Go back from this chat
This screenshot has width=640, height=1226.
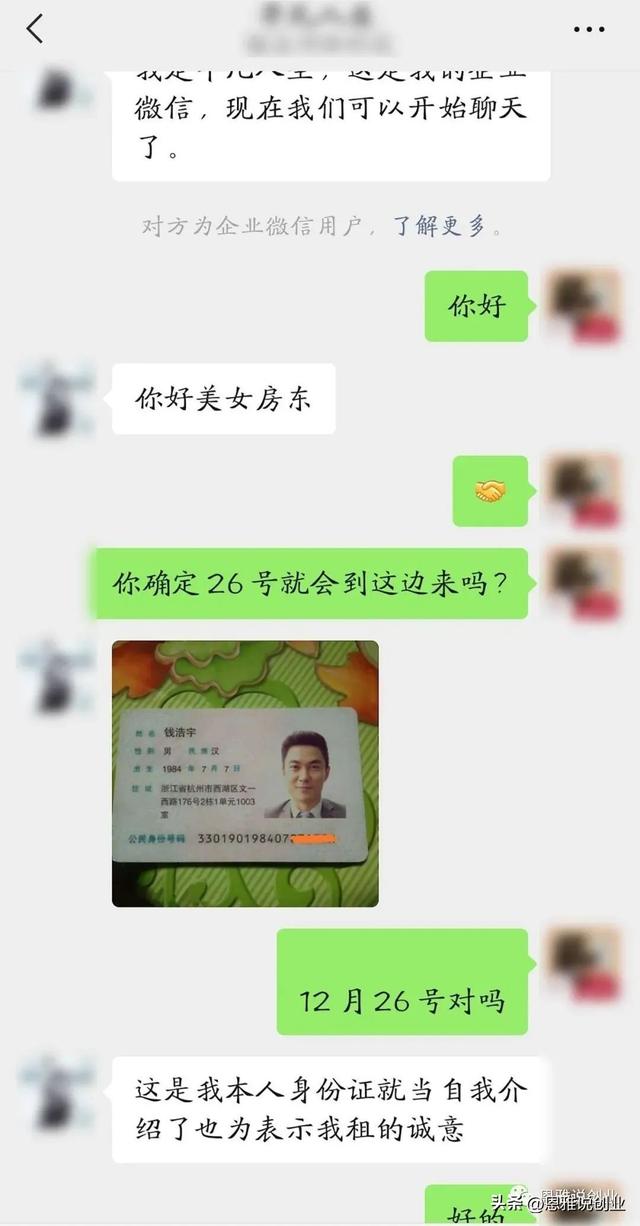coord(35,29)
